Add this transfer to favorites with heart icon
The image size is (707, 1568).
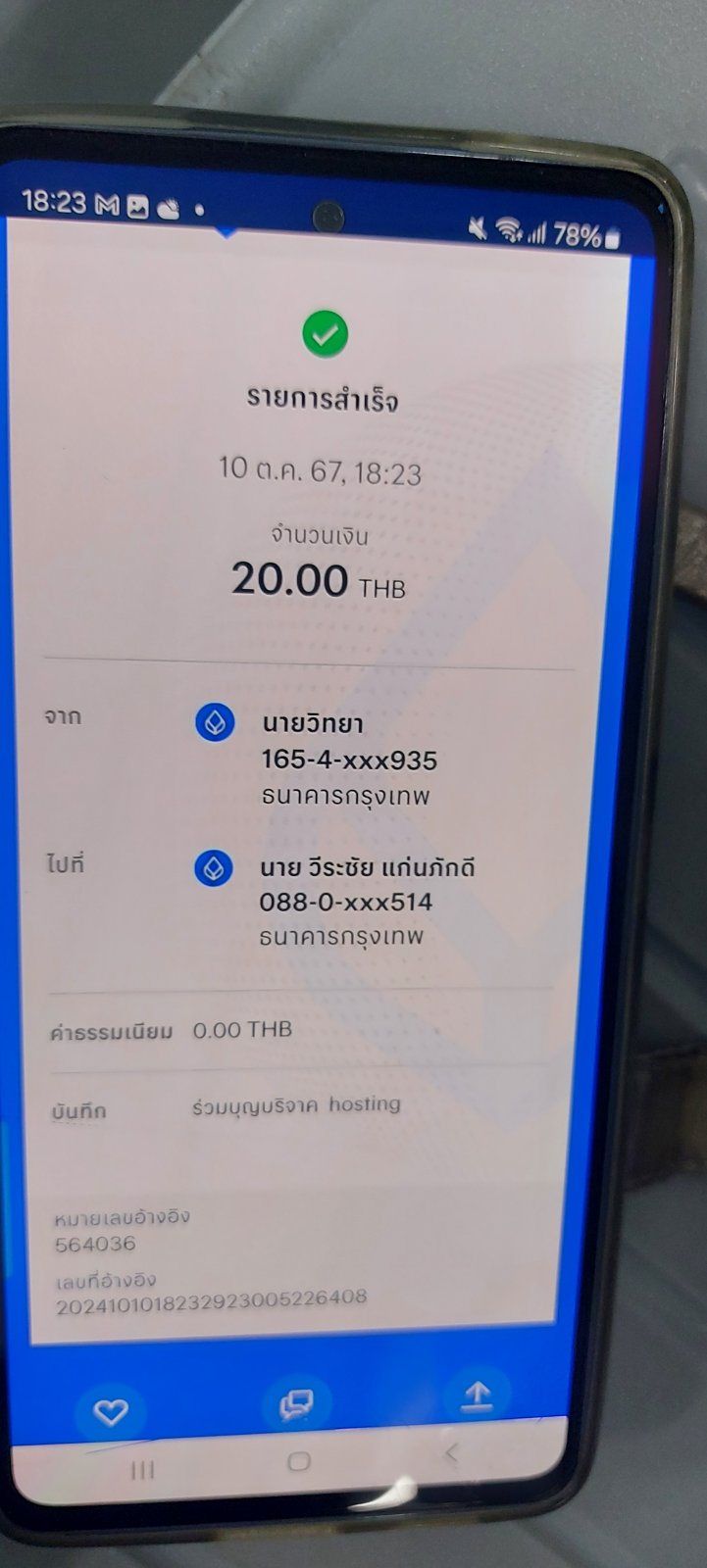tap(110, 1411)
